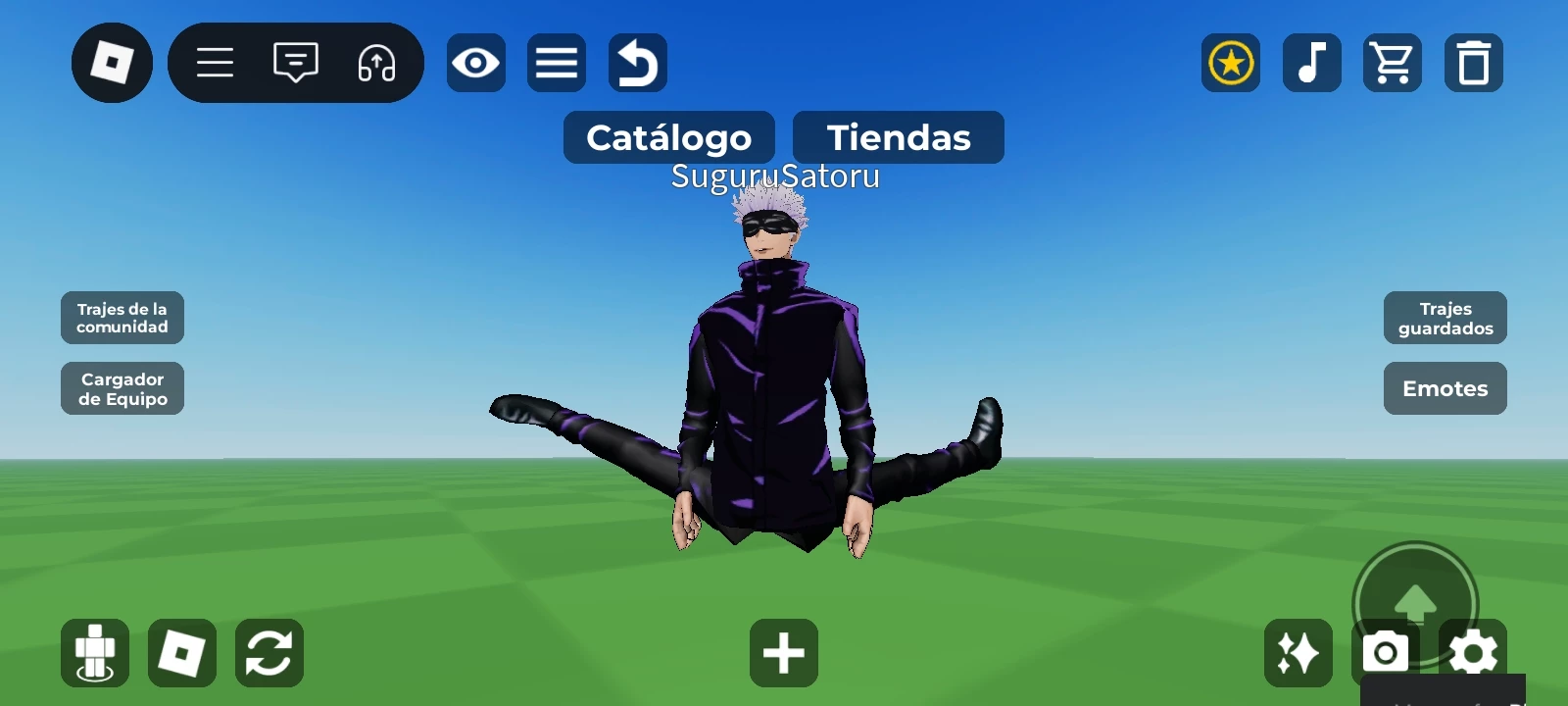Toggle the eye visibility button
Image resolution: width=1568 pixels, height=706 pixels.
476,64
